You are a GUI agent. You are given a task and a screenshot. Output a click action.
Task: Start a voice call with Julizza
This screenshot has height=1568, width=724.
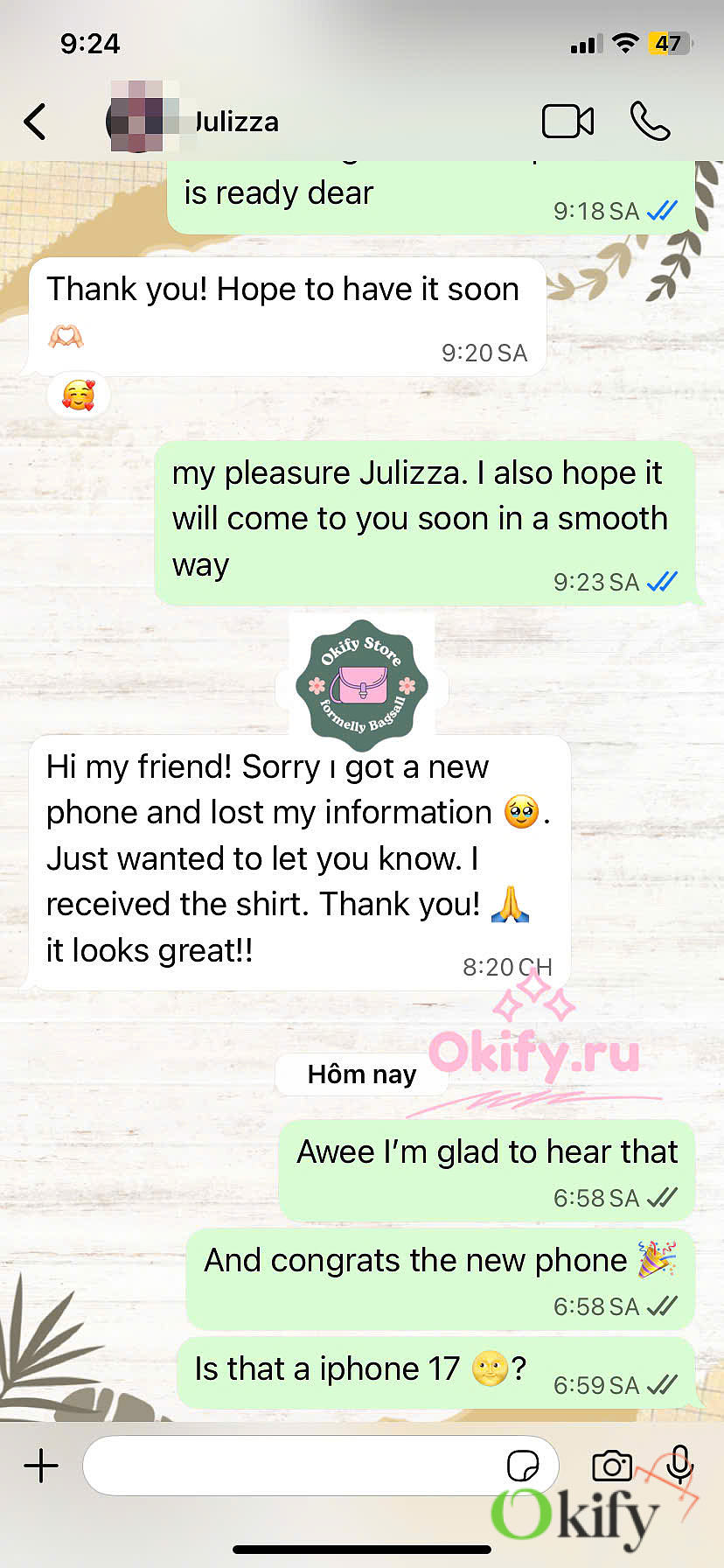point(650,122)
